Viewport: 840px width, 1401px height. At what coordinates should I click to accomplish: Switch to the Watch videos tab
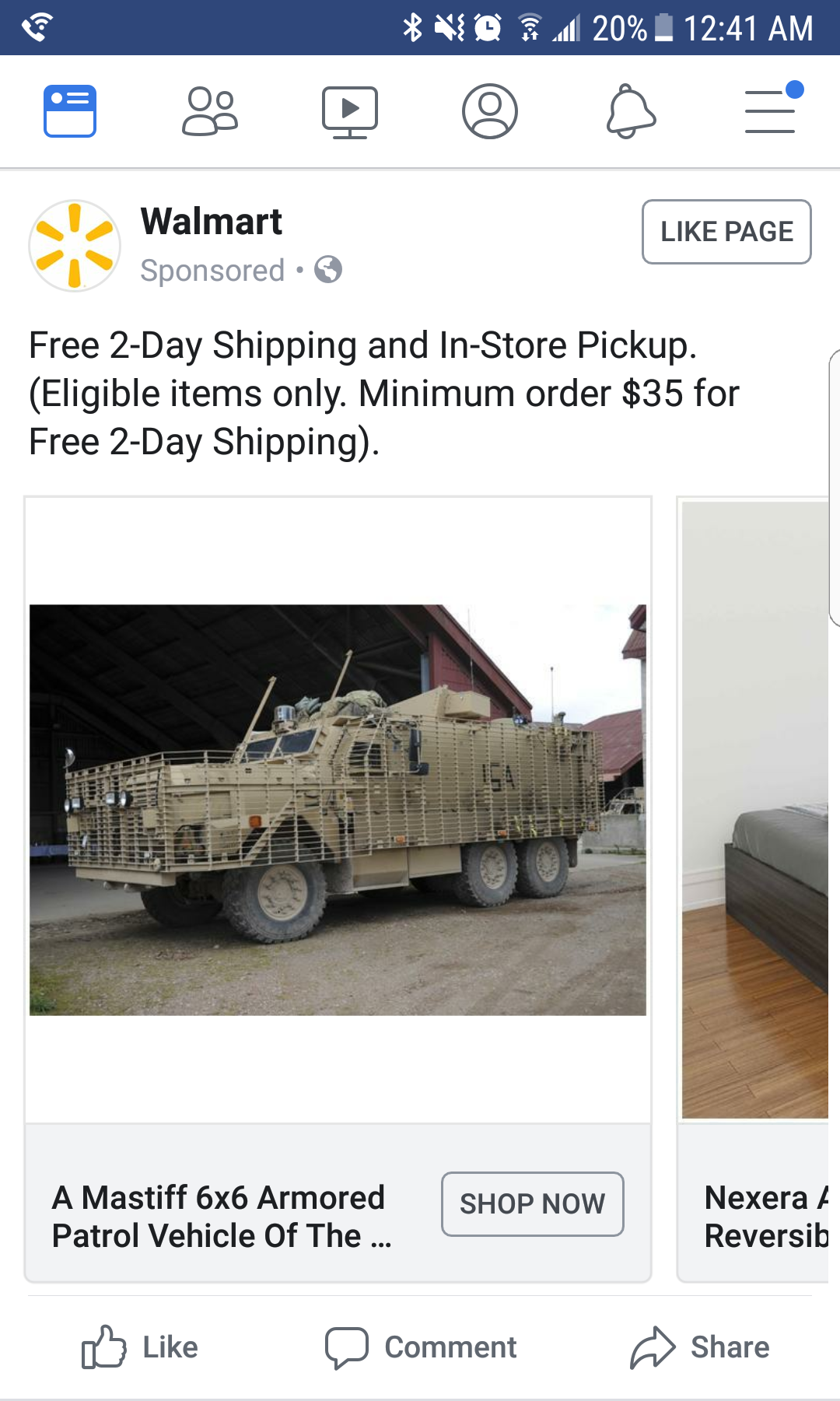point(350,111)
